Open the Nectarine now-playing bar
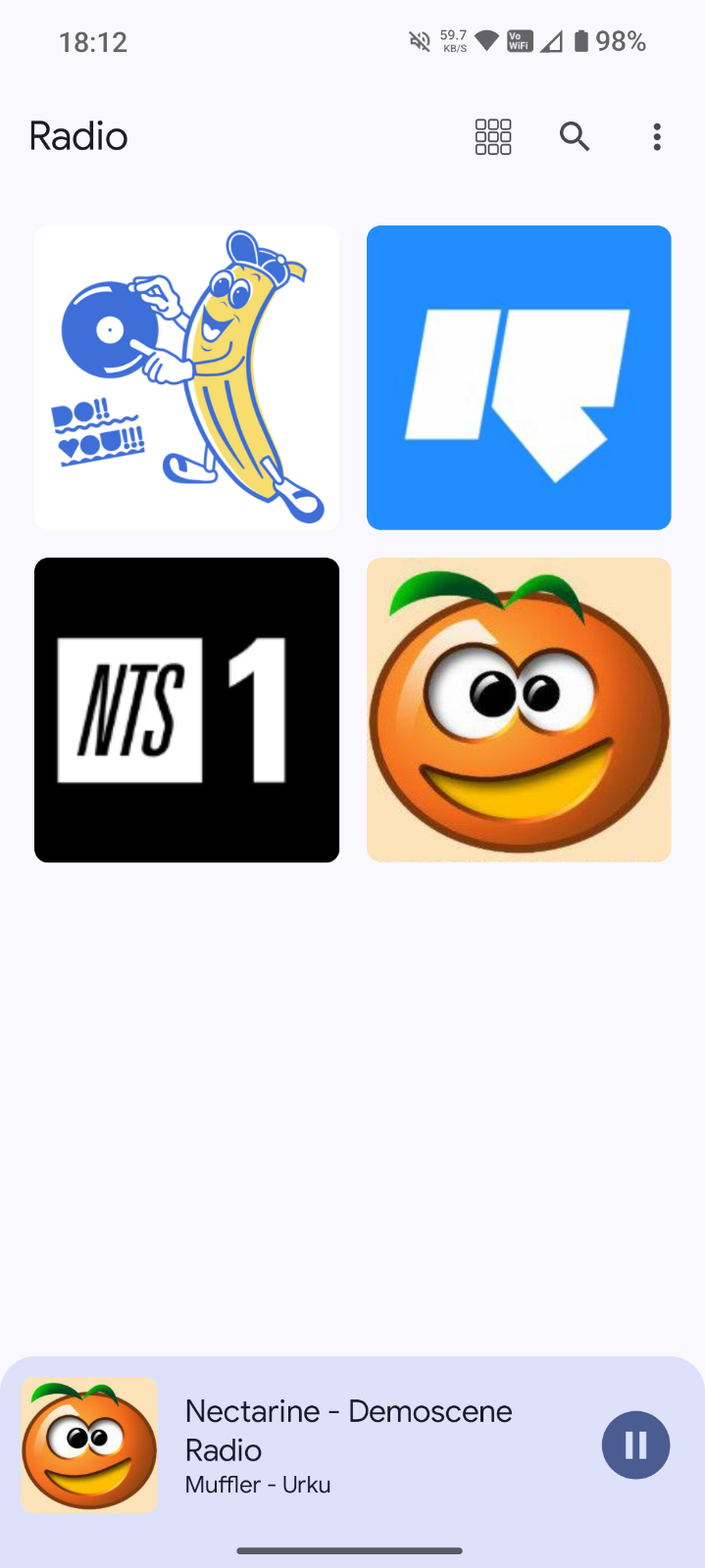The image size is (705, 1568). click(373, 1445)
